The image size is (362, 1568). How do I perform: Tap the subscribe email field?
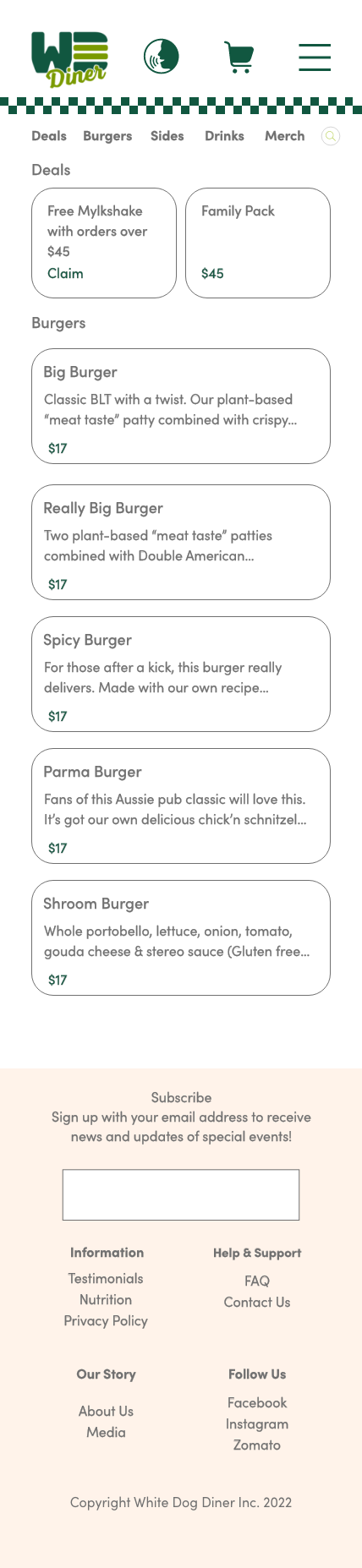click(181, 1194)
